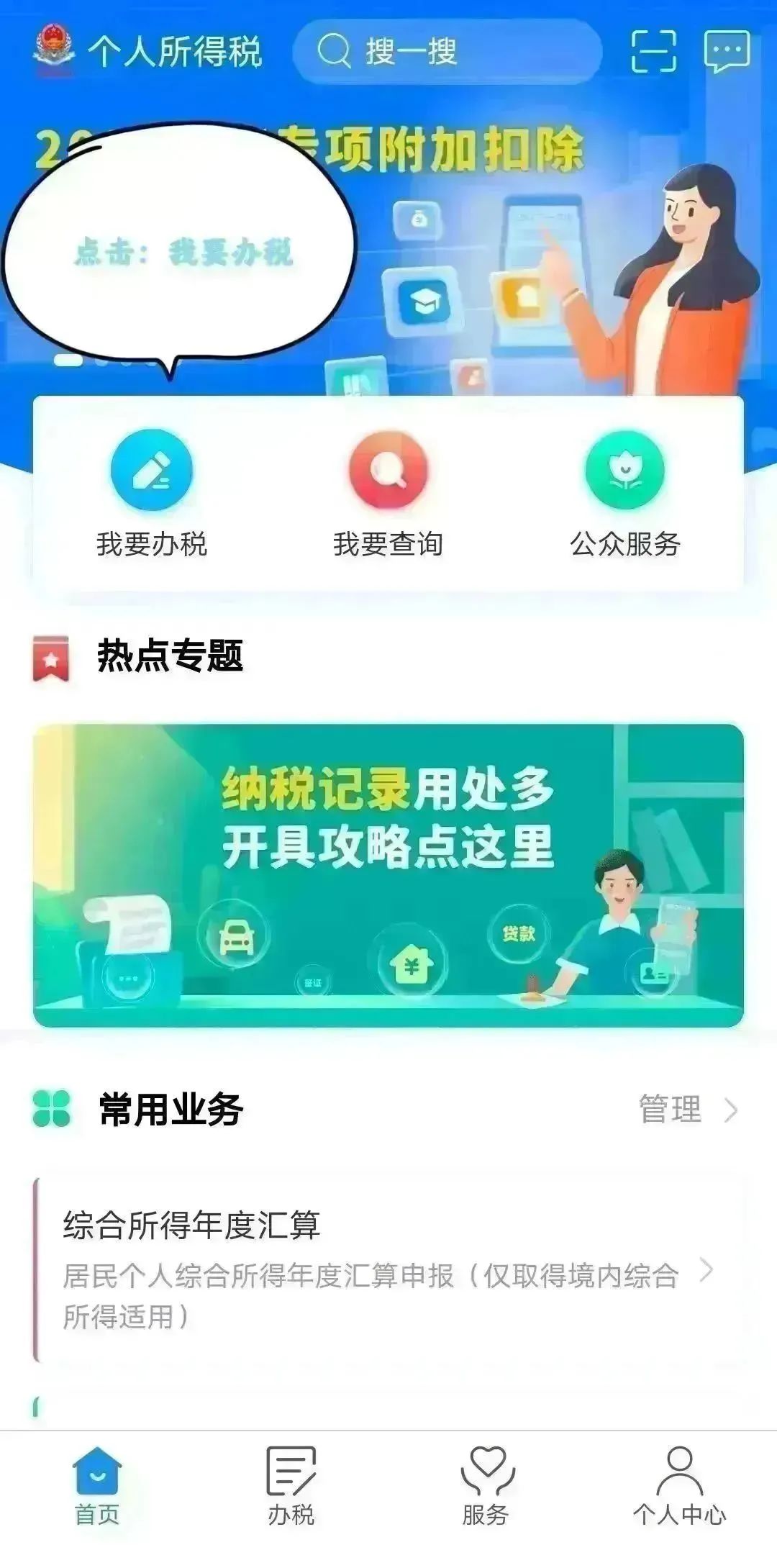Open the messages icon
The height and width of the screenshot is (1568, 777).
click(x=727, y=51)
